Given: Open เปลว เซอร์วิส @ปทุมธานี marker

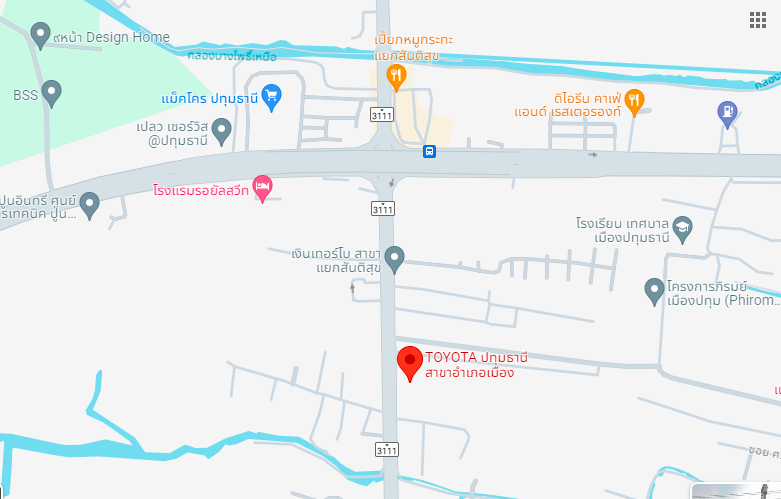Looking at the screenshot, I should (x=221, y=130).
